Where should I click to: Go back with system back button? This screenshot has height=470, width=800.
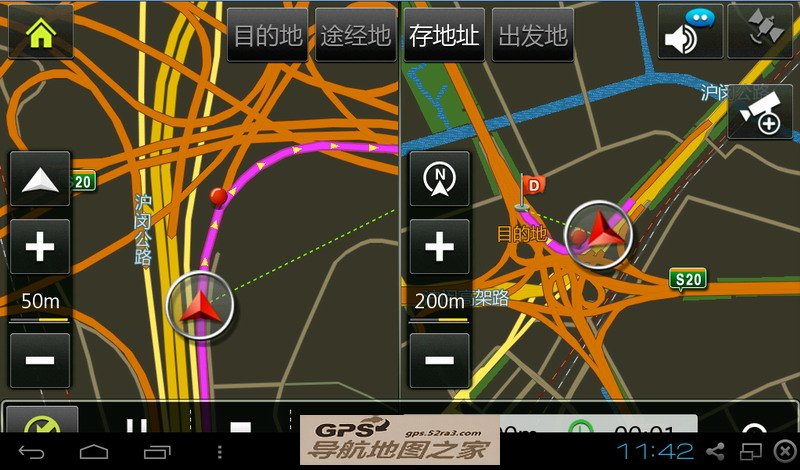click(33, 452)
